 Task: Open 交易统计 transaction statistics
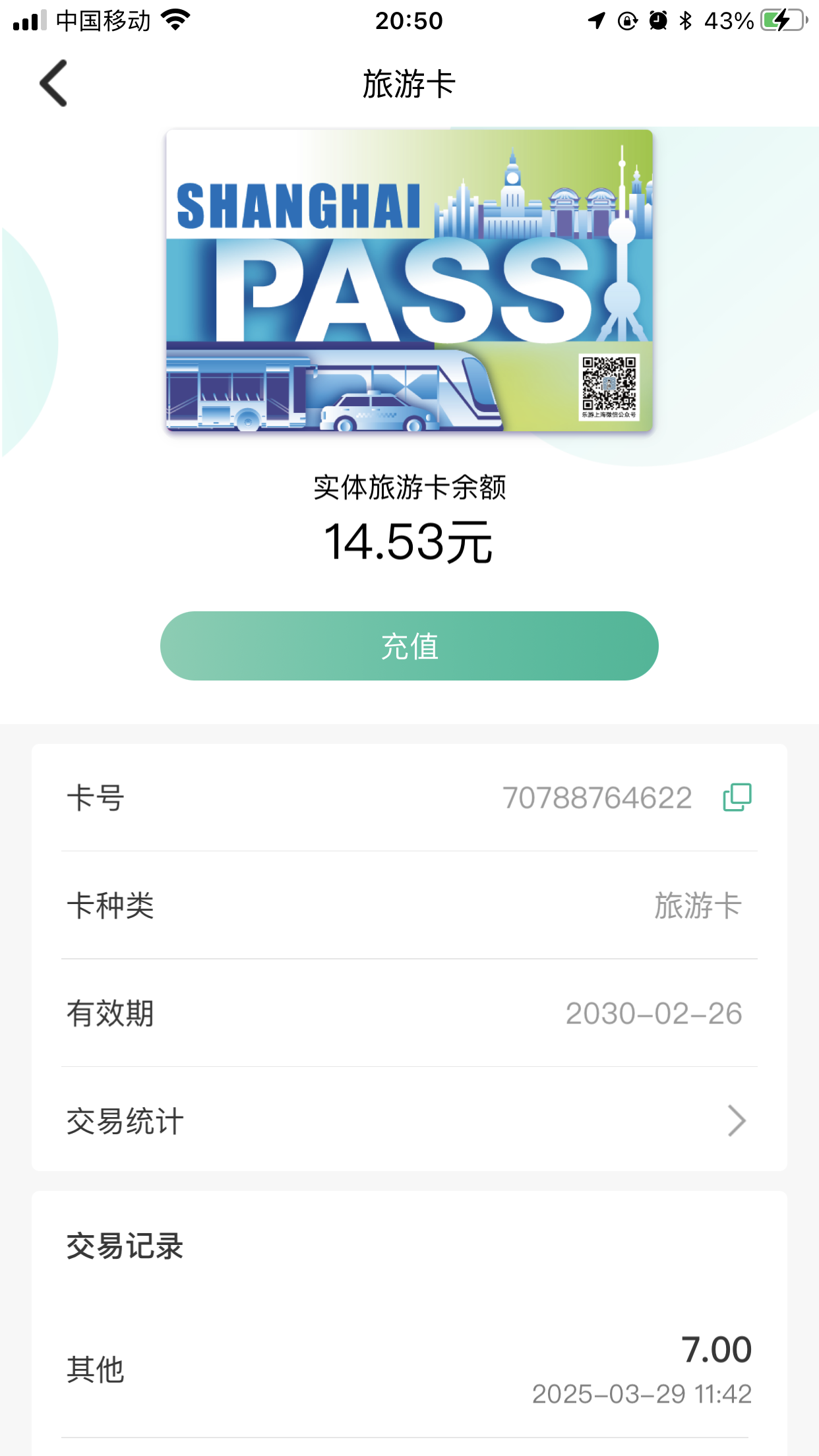(x=409, y=1121)
